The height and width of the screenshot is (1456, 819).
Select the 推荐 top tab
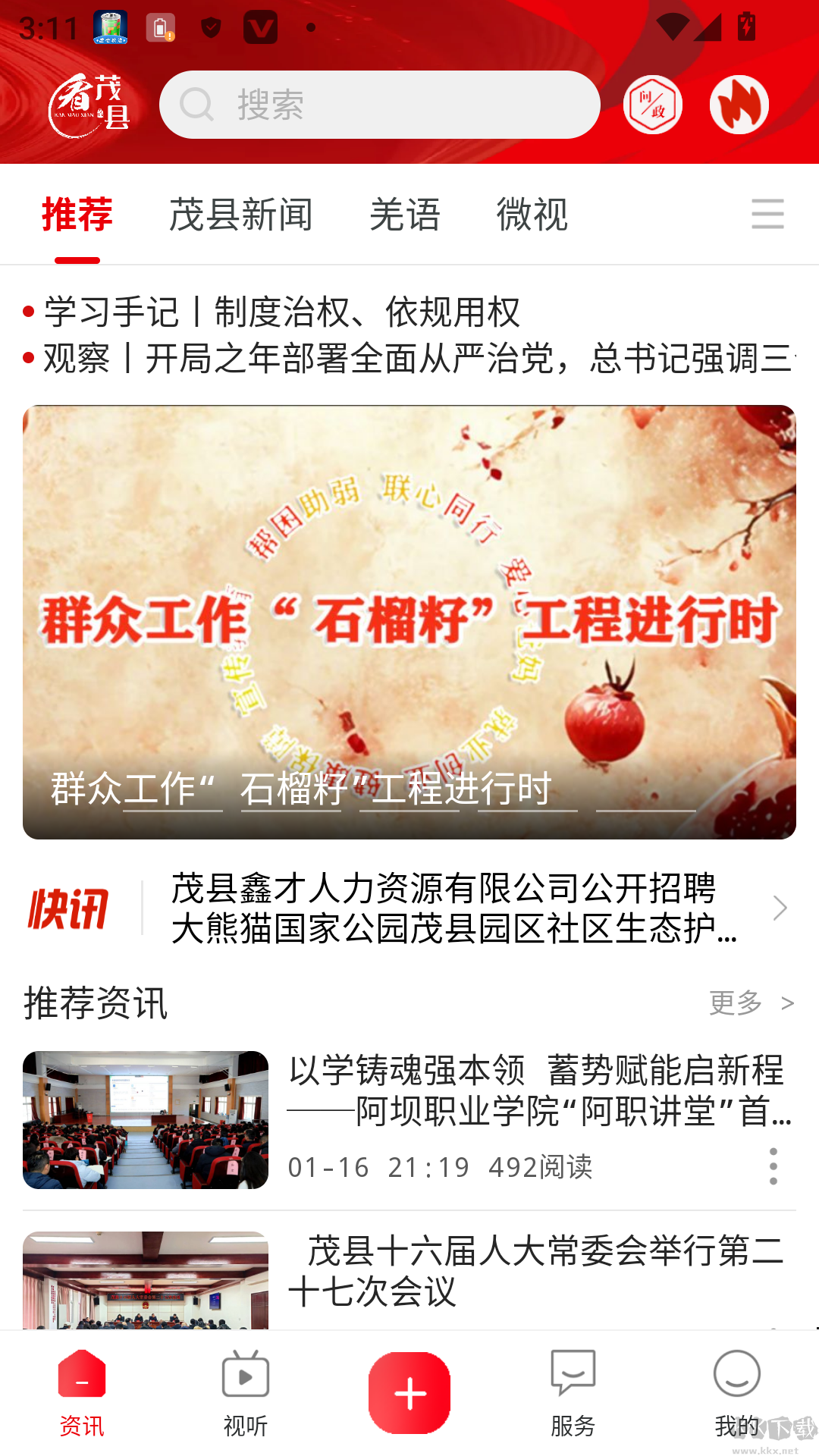[x=77, y=214]
